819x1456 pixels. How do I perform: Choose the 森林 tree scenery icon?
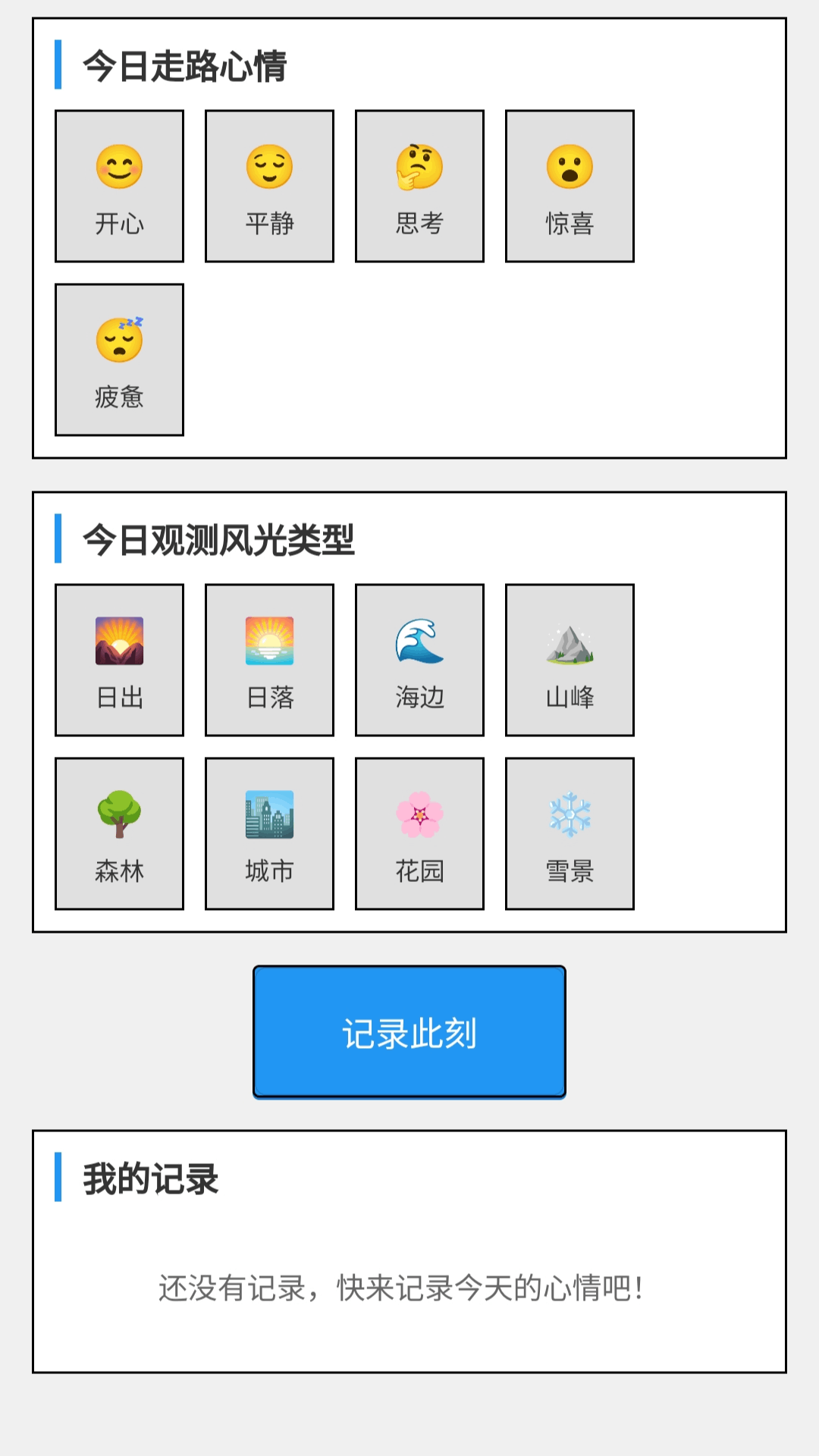[x=118, y=833]
